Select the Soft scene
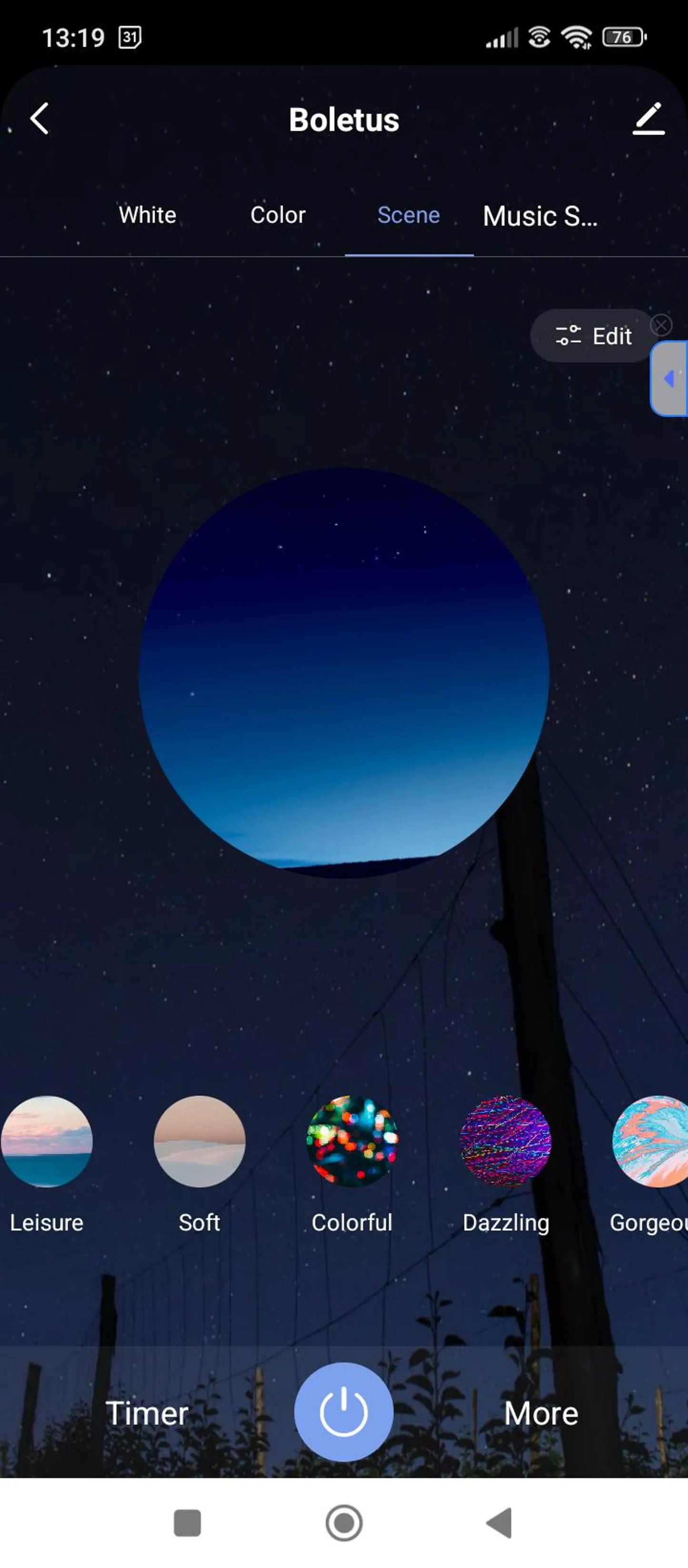The image size is (688, 1568). [199, 1141]
